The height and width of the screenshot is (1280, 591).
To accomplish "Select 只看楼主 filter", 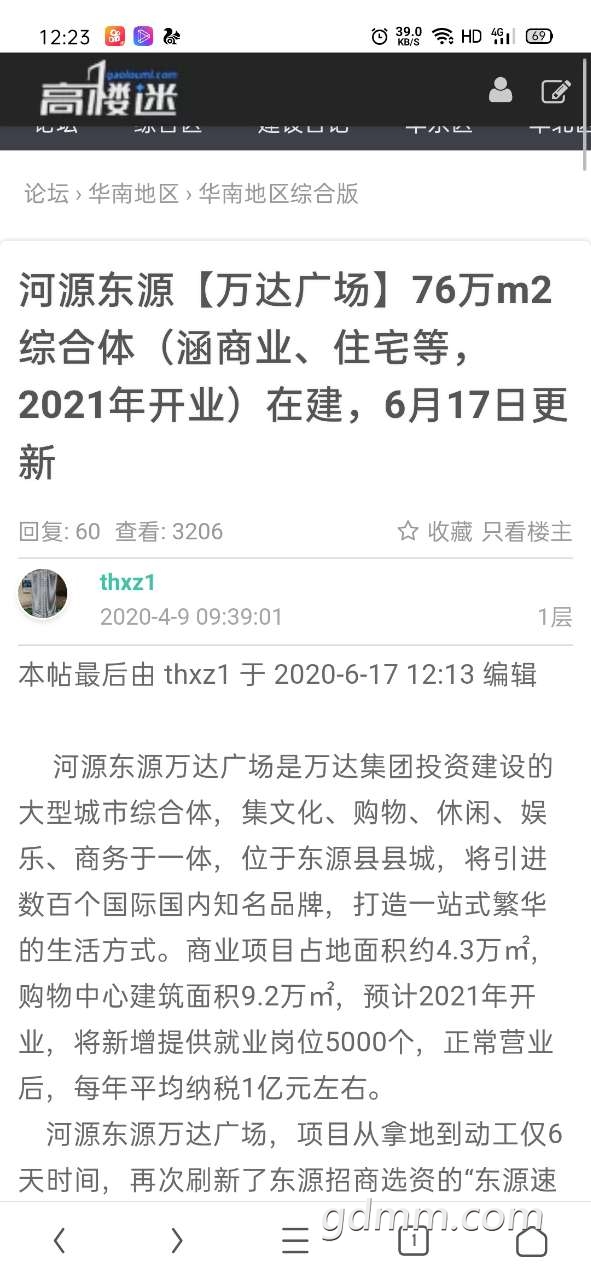I will tap(527, 531).
